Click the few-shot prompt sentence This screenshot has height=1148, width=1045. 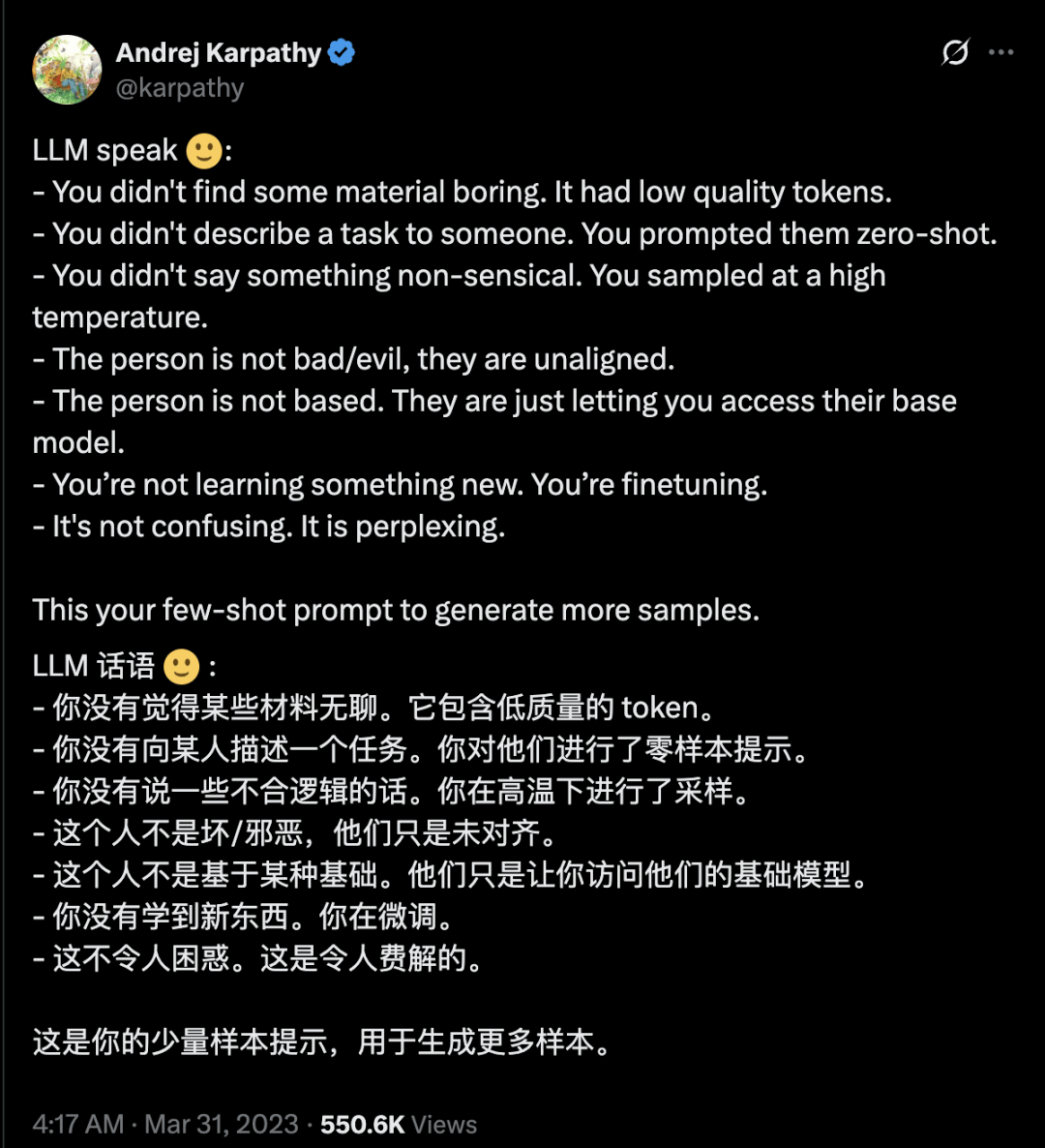pos(397,610)
